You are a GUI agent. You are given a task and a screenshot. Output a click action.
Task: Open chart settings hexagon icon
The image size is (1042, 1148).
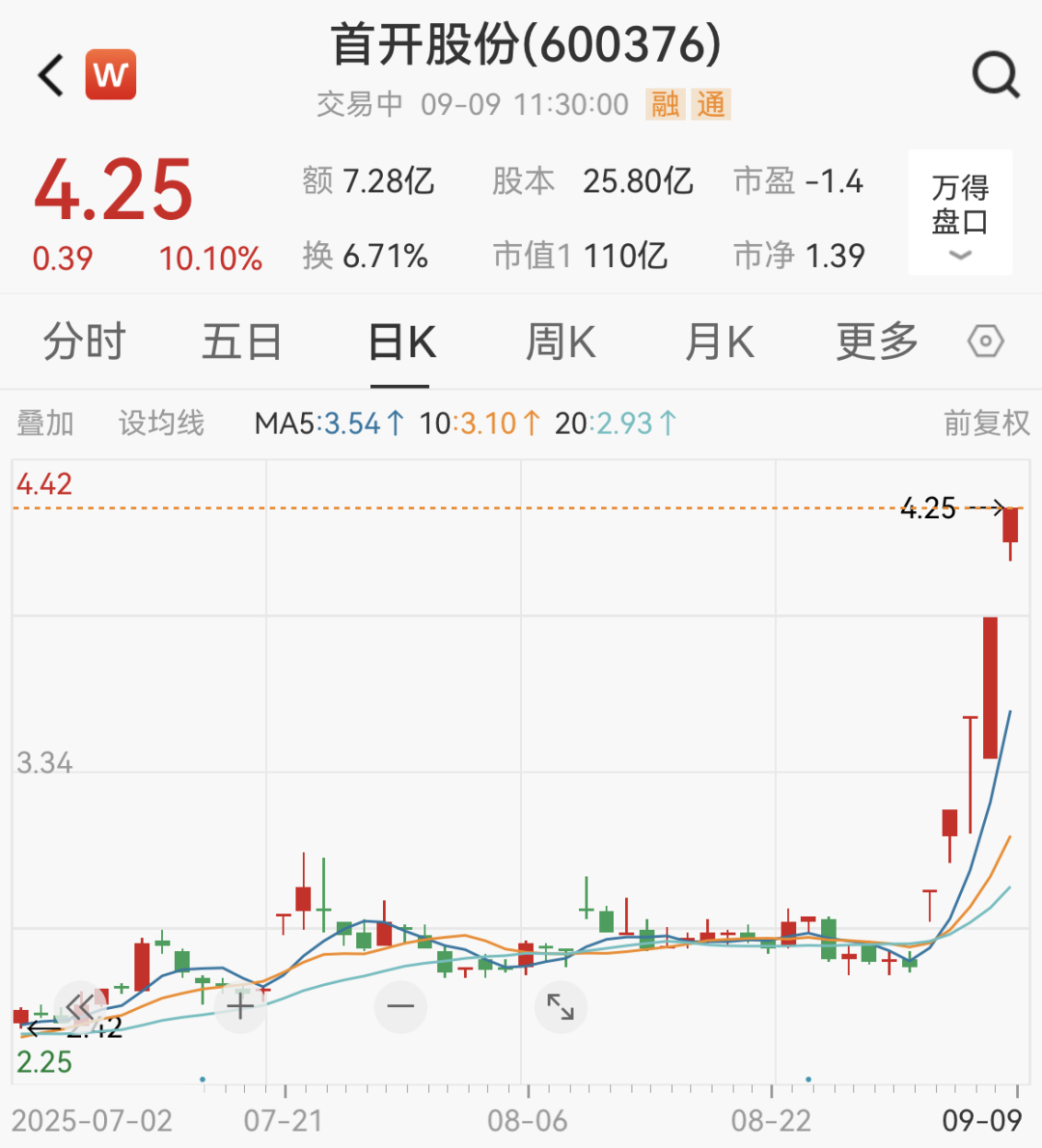986,342
